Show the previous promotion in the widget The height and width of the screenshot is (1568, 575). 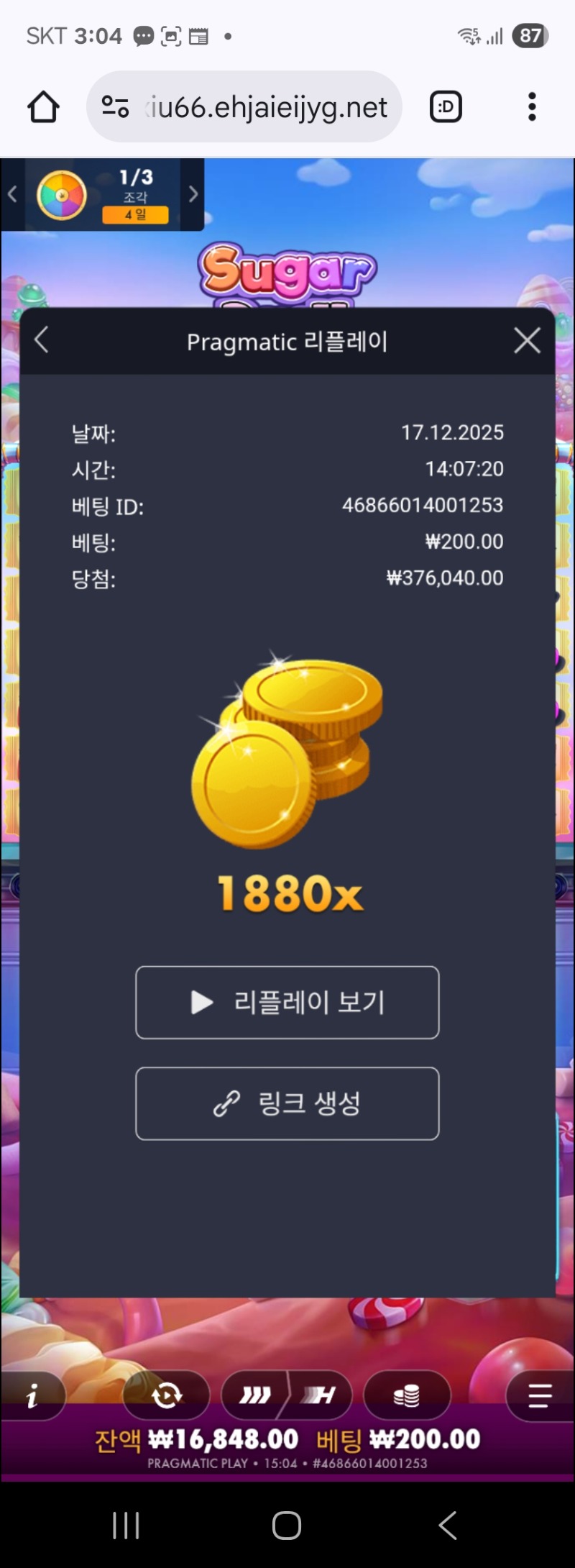click(x=12, y=194)
